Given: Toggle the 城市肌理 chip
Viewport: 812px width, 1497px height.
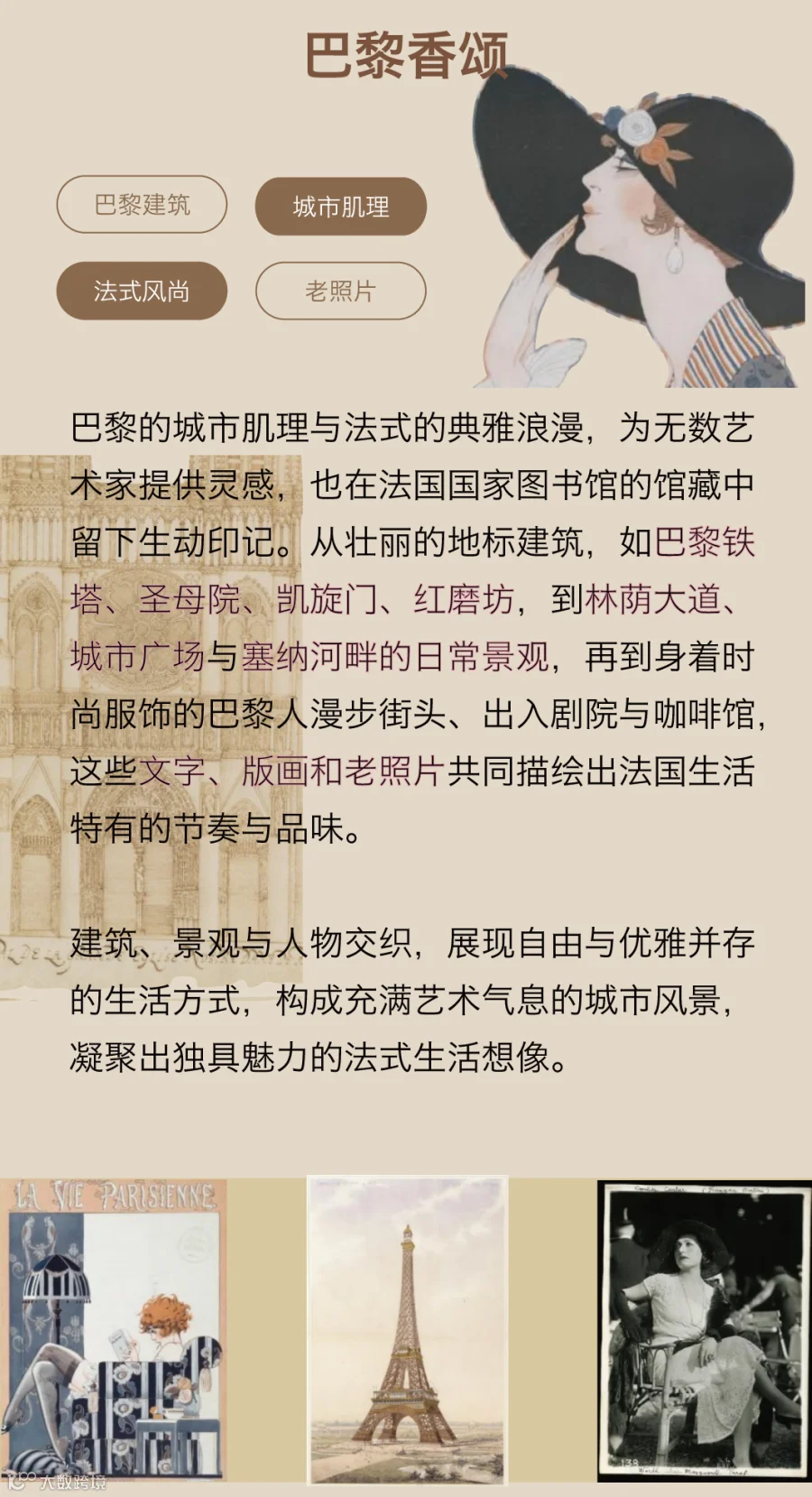Looking at the screenshot, I should click(x=340, y=207).
